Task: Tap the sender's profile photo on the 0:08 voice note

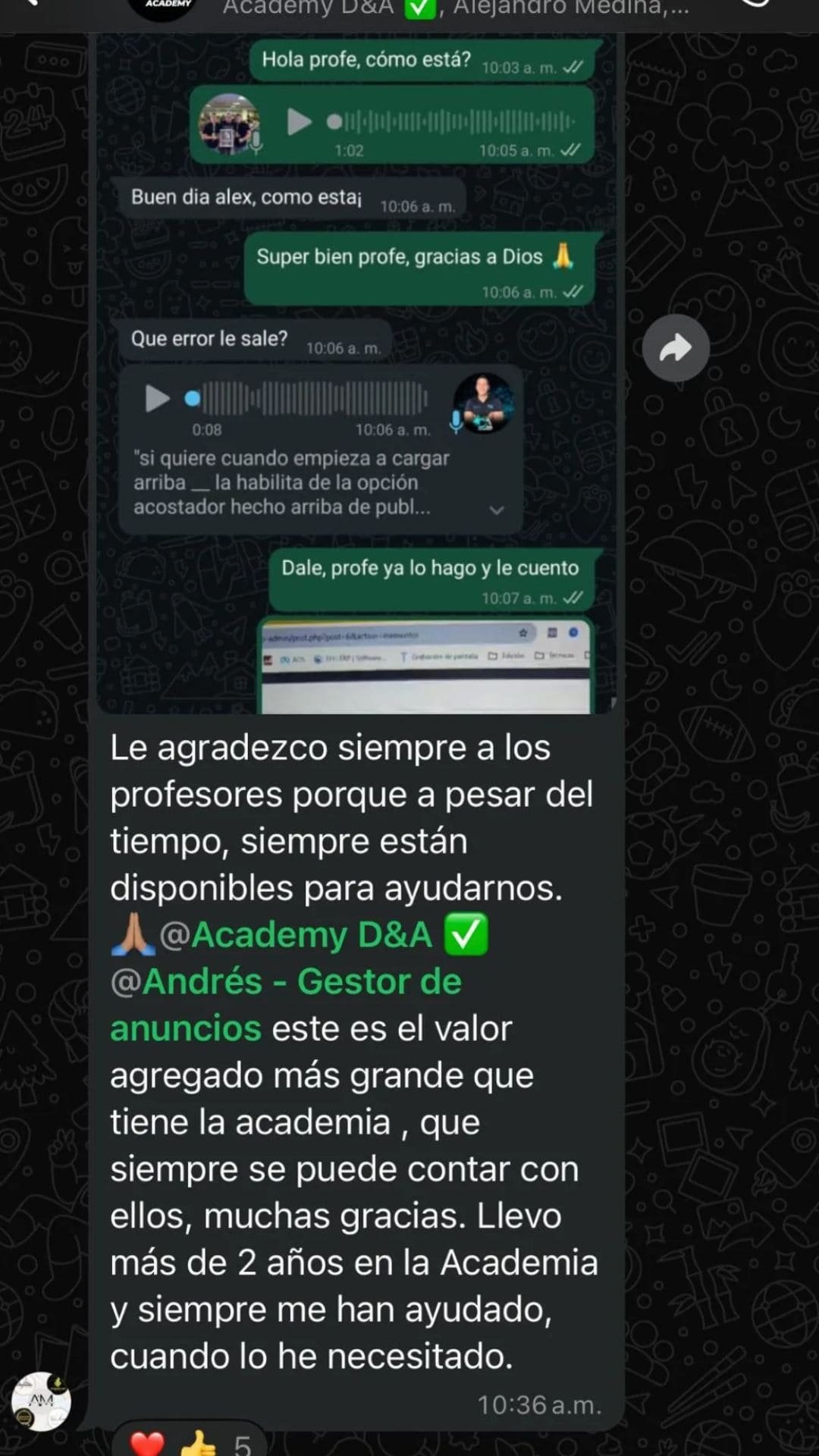Action: (484, 403)
